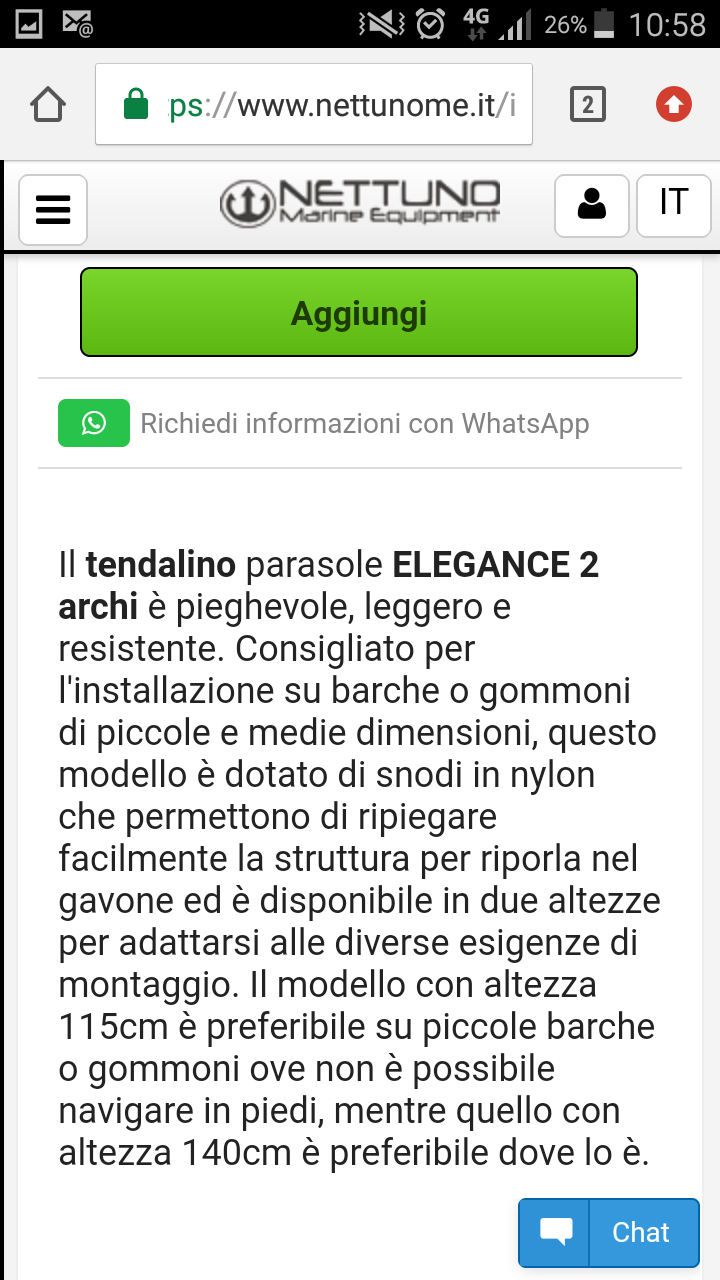Open the browser tab switcher
The height and width of the screenshot is (1280, 720).
[588, 104]
